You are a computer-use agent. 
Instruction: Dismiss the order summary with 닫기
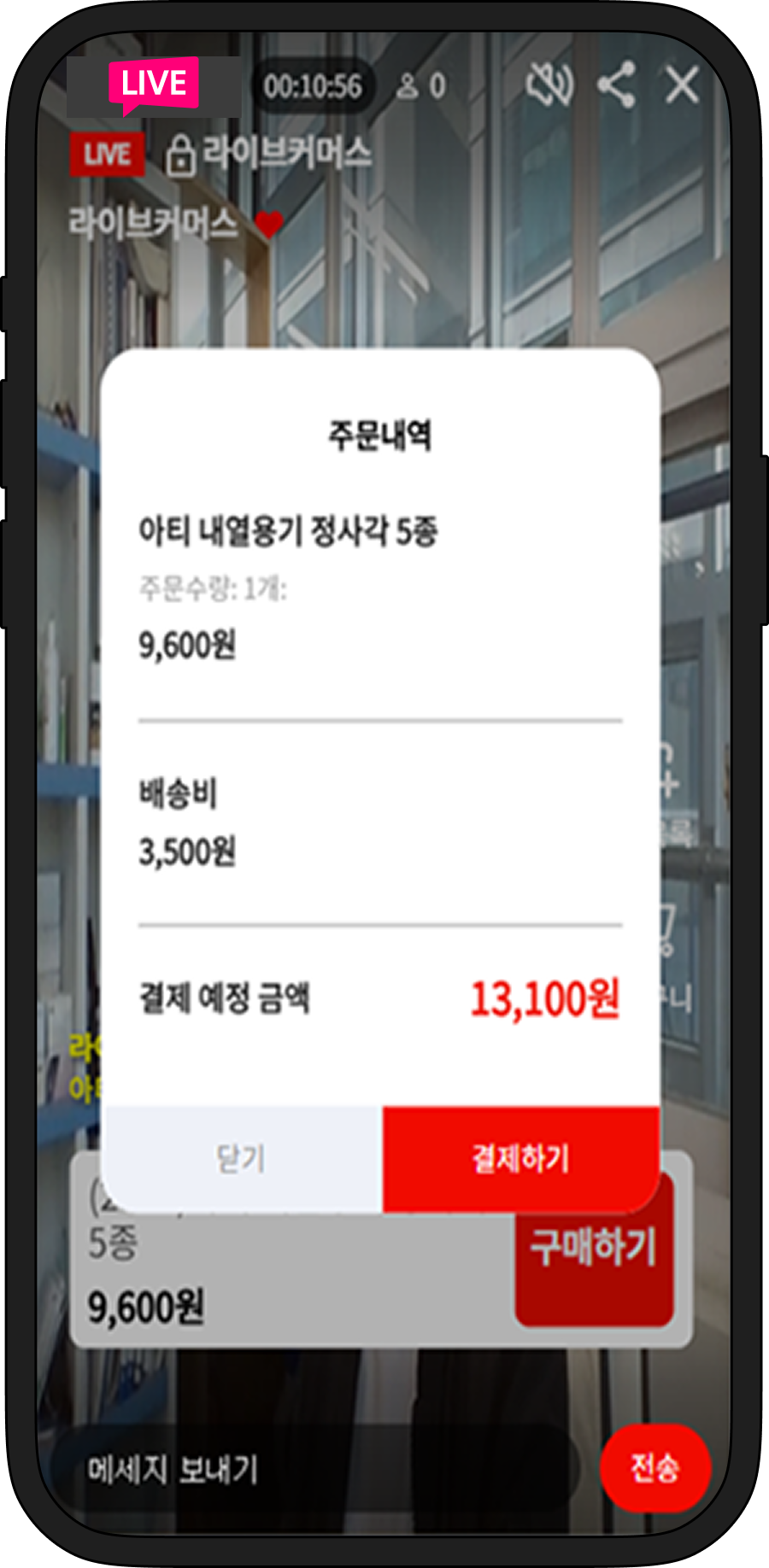coord(241,1158)
